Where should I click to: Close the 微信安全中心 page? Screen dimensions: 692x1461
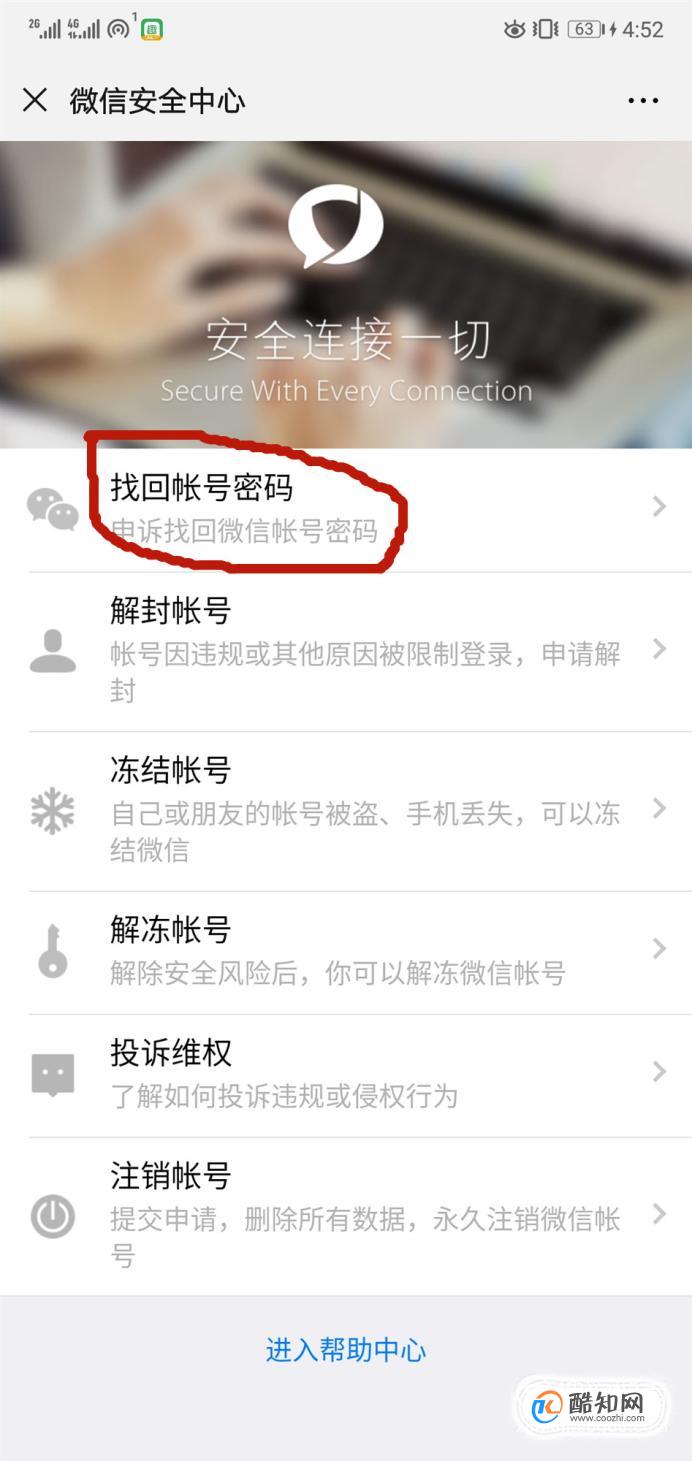pos(35,100)
